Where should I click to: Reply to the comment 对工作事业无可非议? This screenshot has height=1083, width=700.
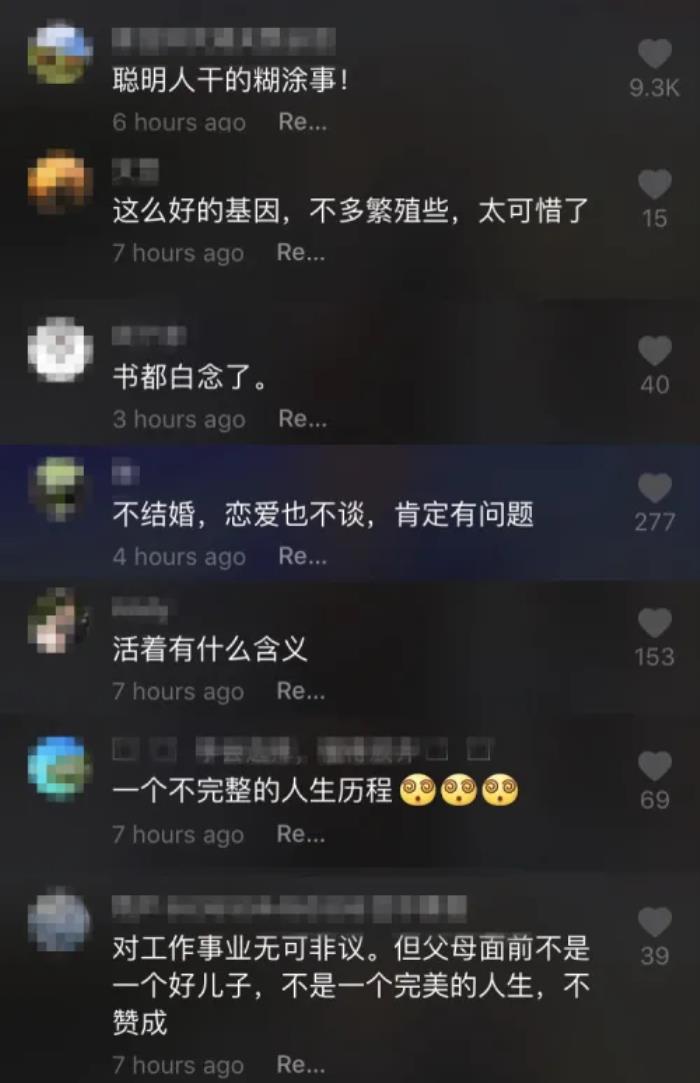click(x=301, y=1063)
